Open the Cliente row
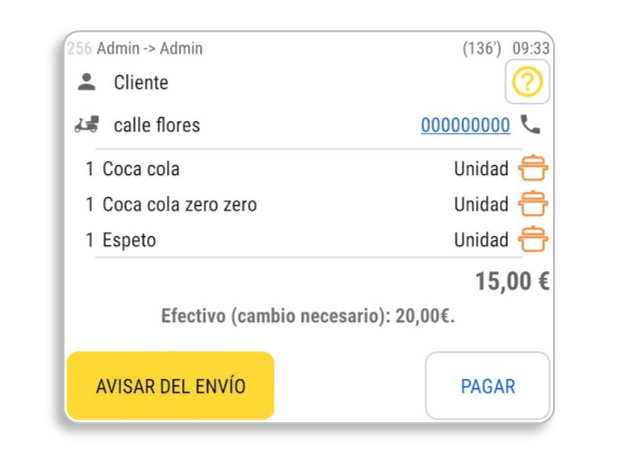618x468 pixels. click(x=140, y=83)
